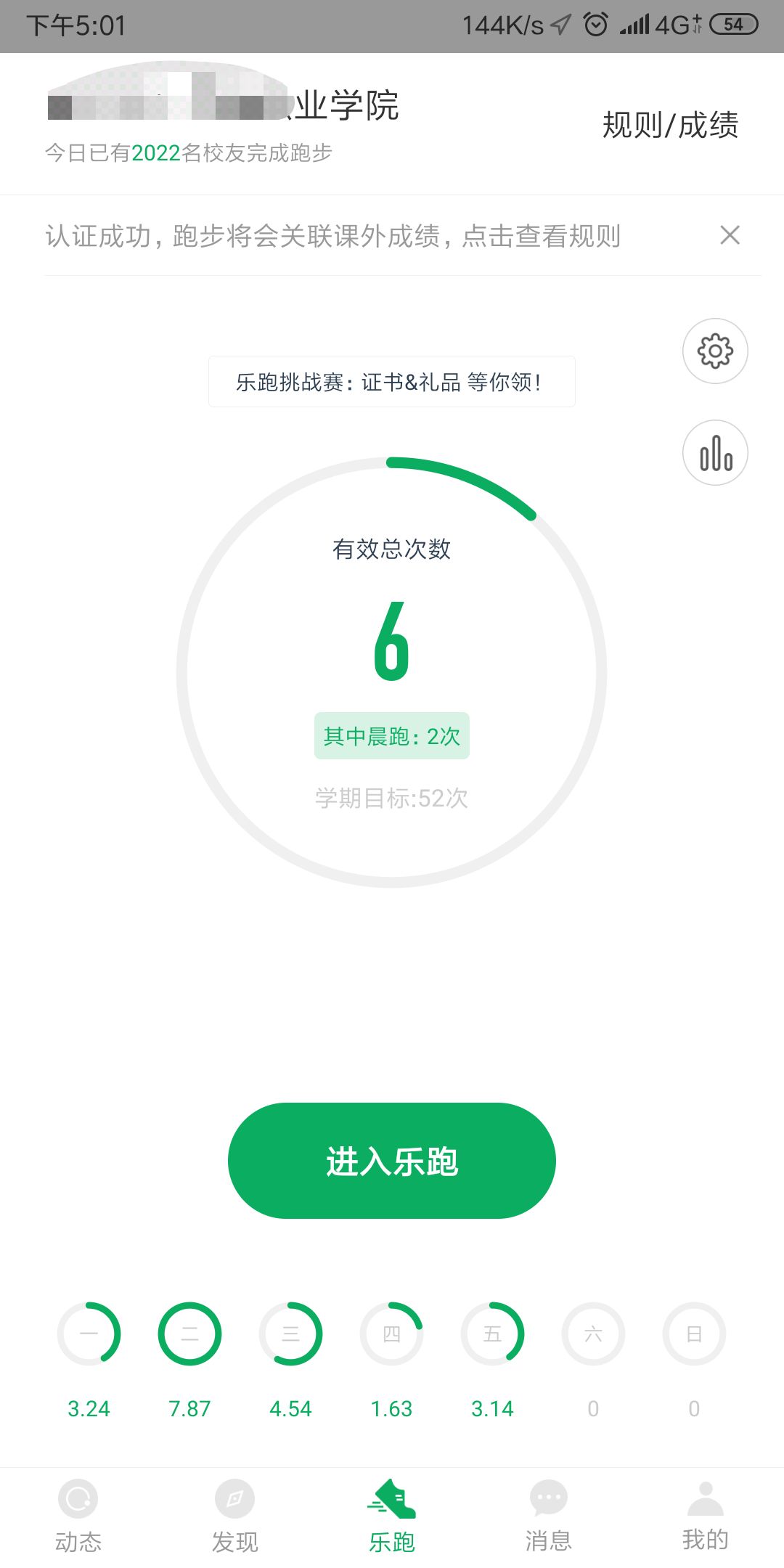
Task: Select Tuesday's 7.87 run circle
Action: [189, 1334]
